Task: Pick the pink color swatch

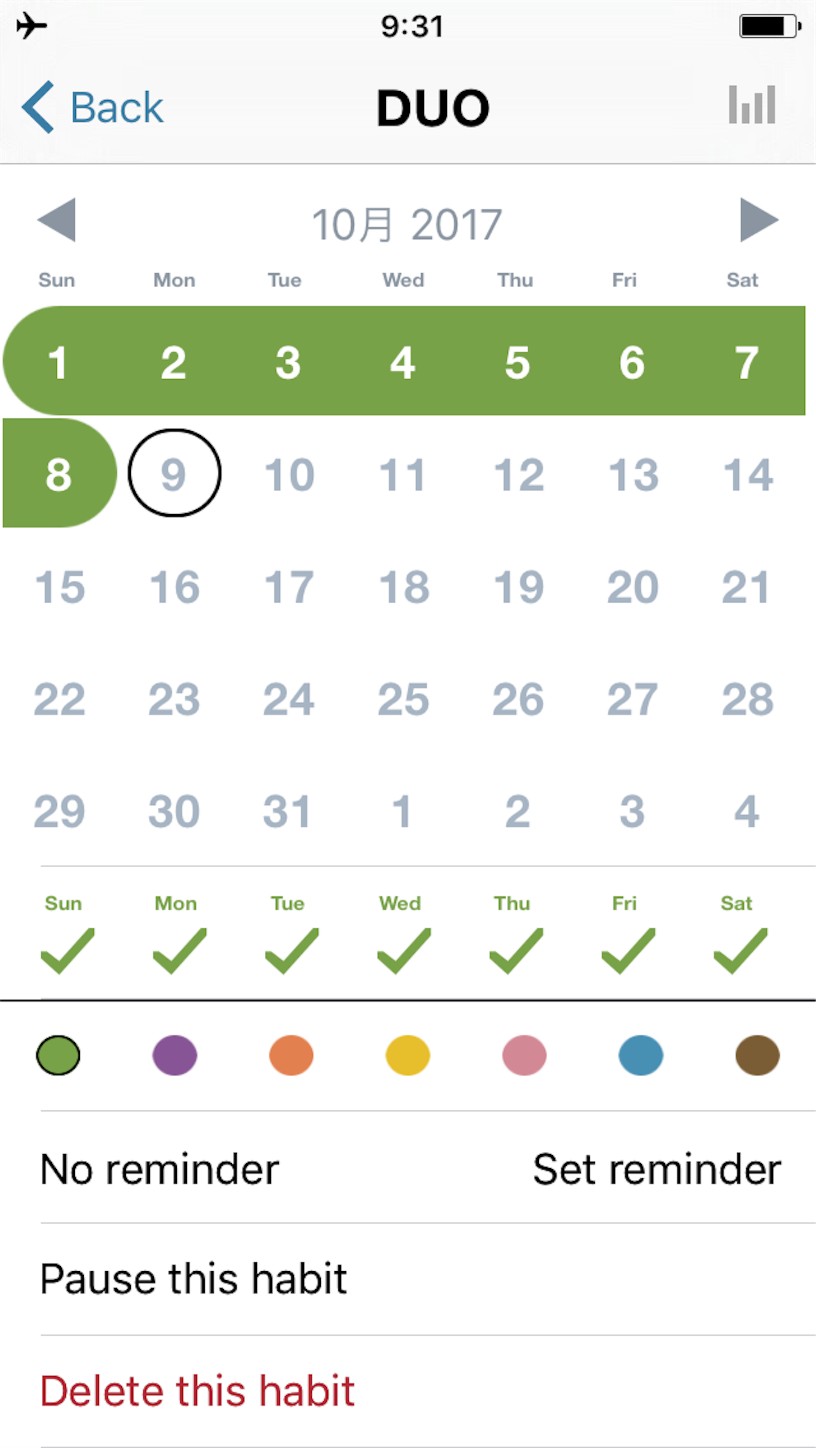Action: click(524, 1055)
